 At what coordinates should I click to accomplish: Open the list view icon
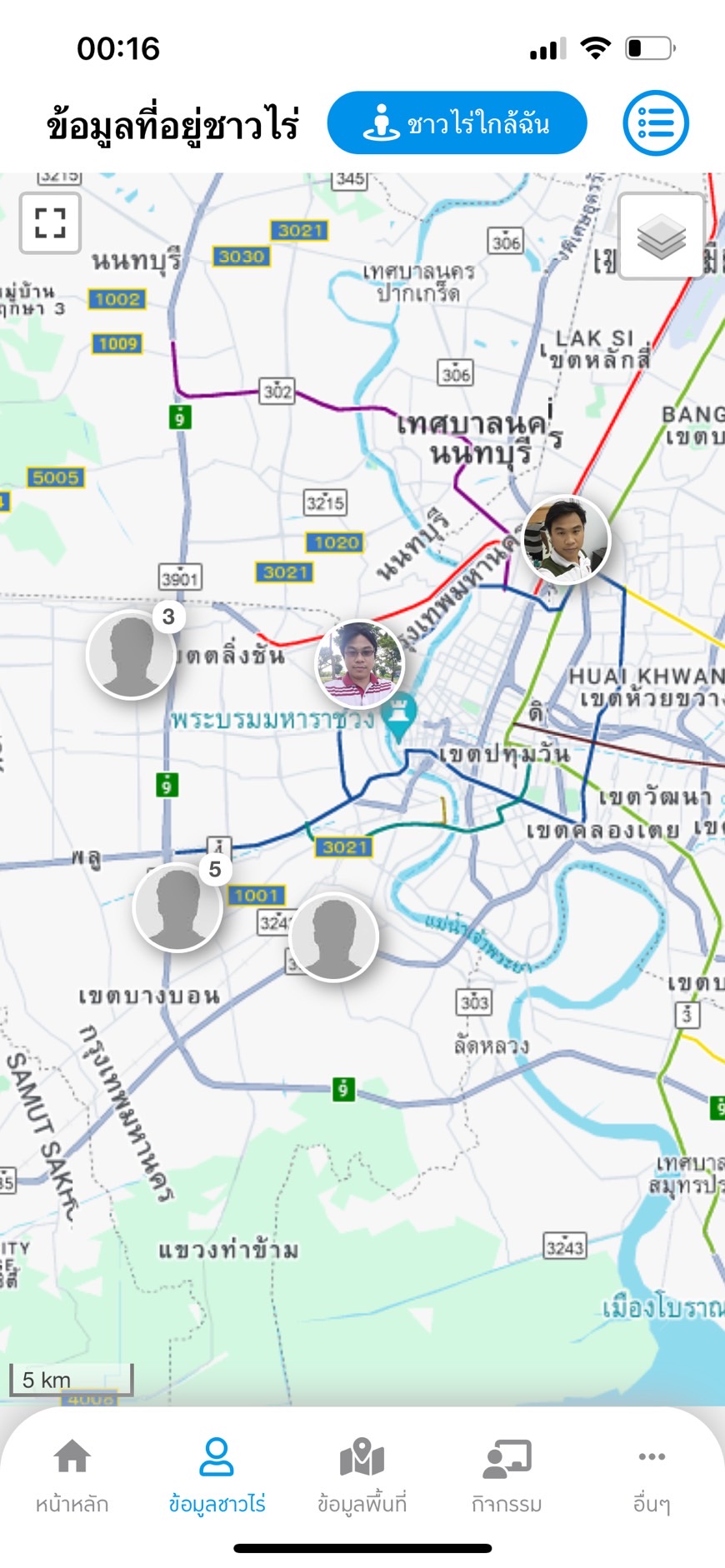point(656,123)
